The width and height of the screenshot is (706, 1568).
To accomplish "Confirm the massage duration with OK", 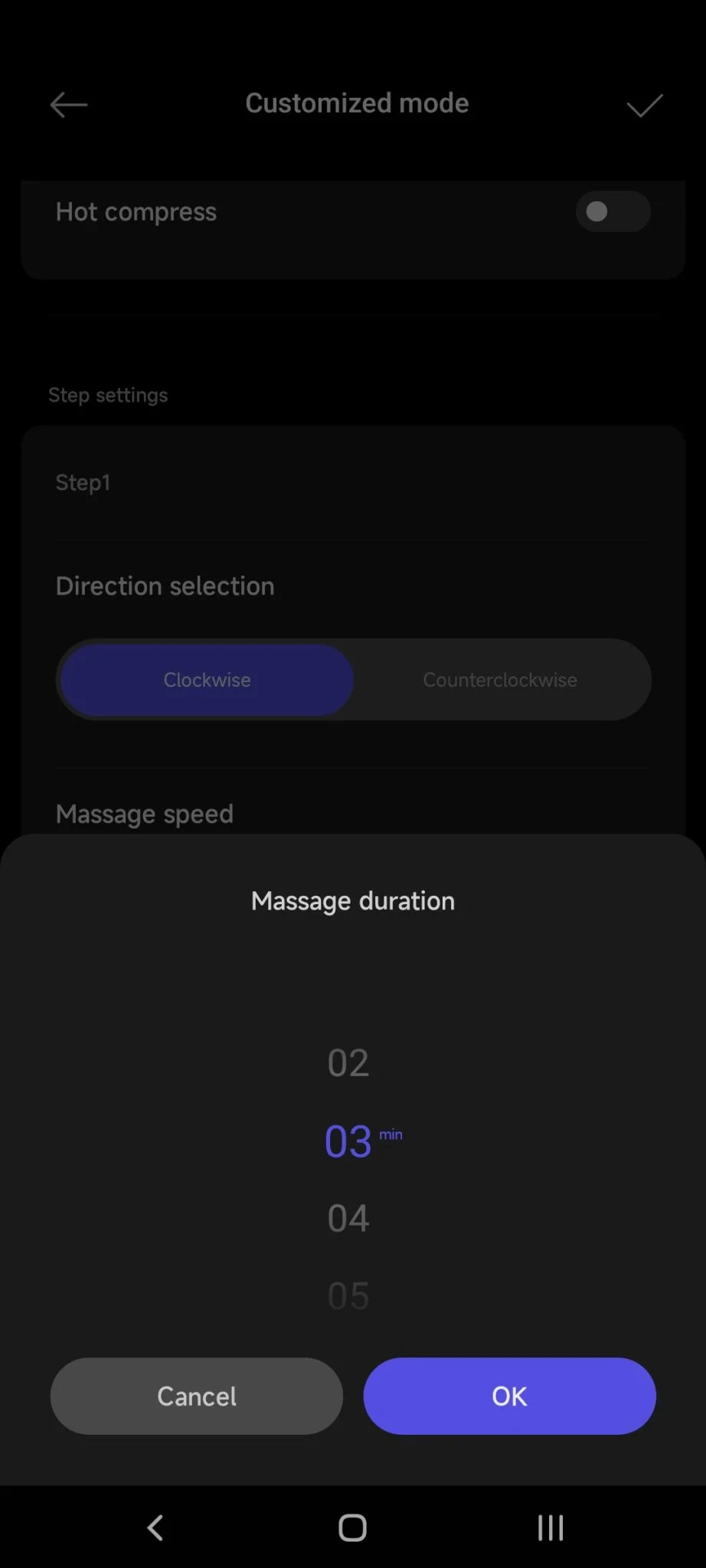I will (x=509, y=1396).
